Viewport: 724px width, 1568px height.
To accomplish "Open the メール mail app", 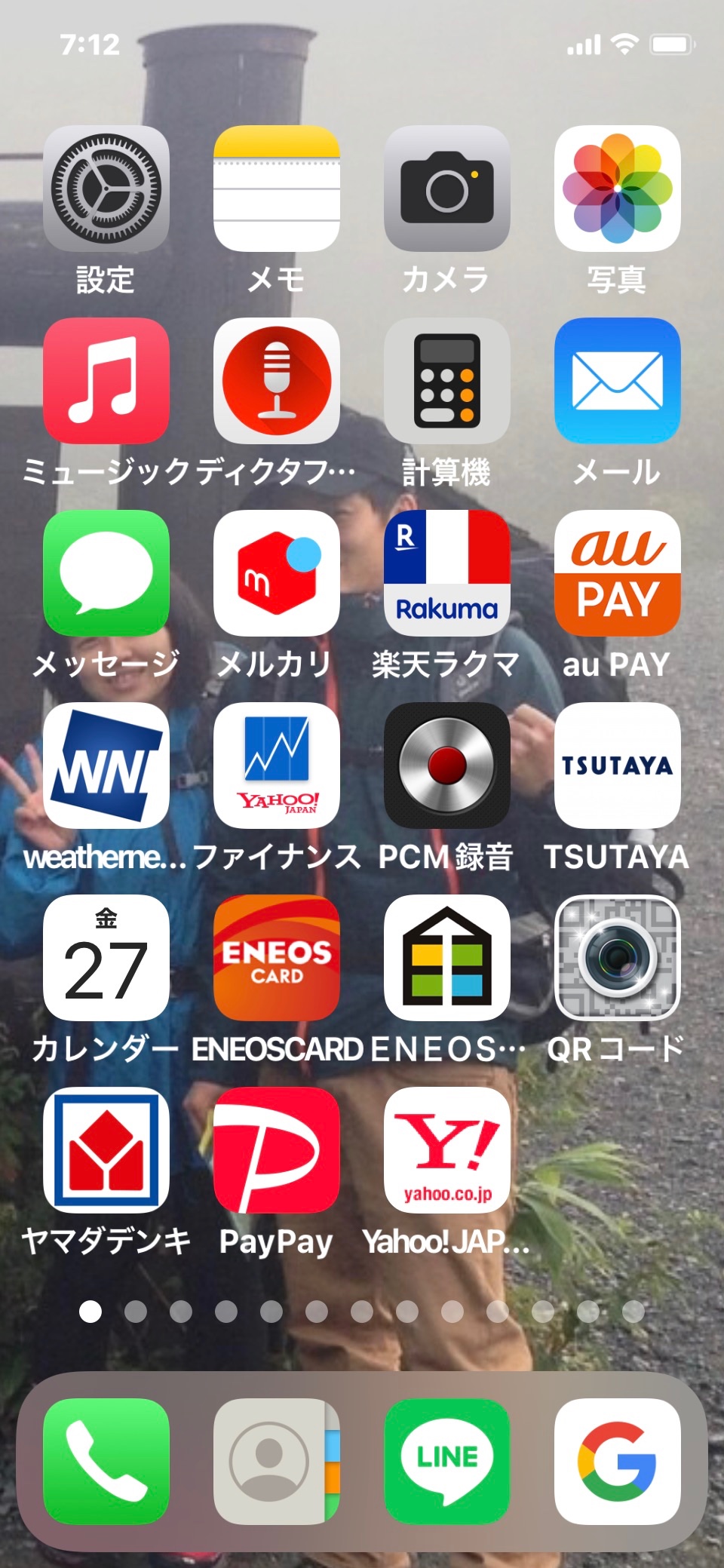I will 618,381.
